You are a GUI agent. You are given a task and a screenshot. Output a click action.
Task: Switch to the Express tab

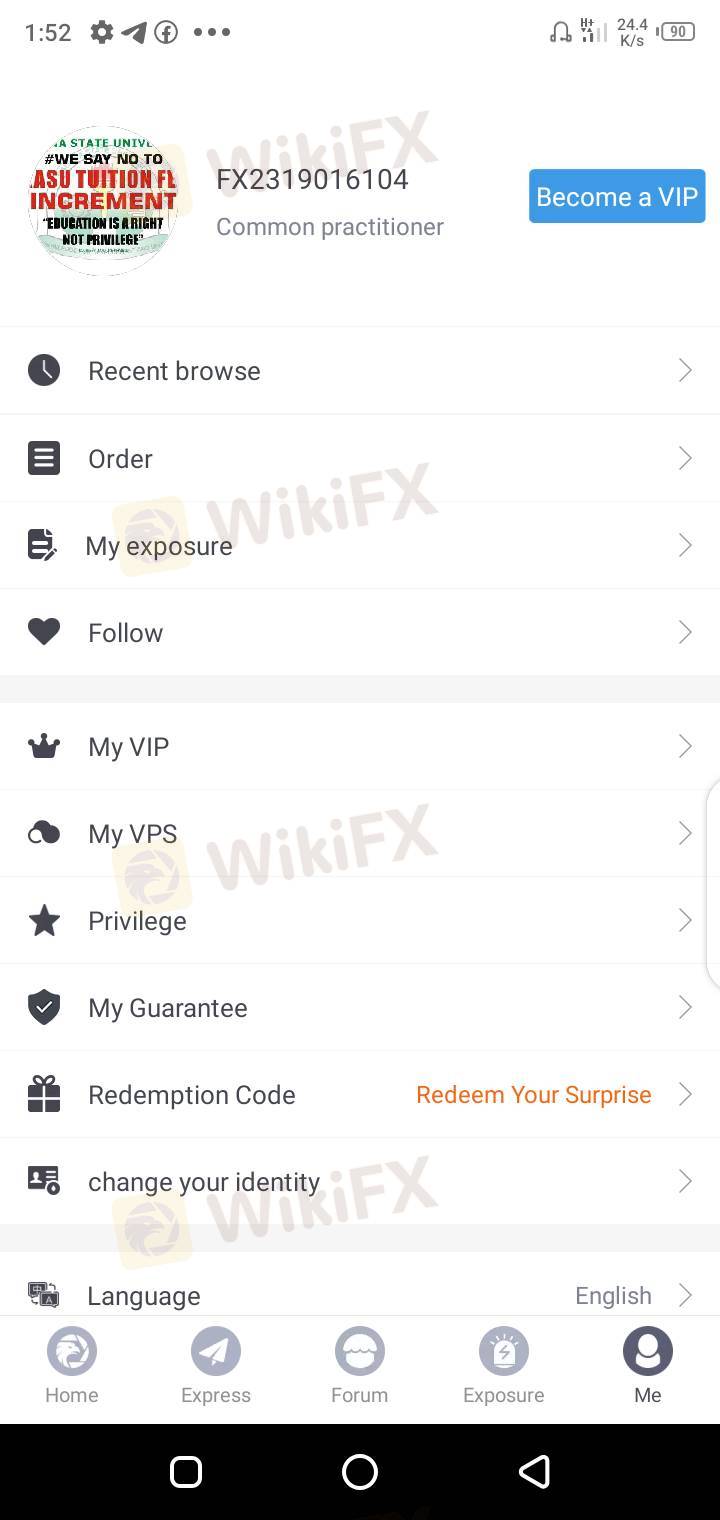(x=216, y=1366)
